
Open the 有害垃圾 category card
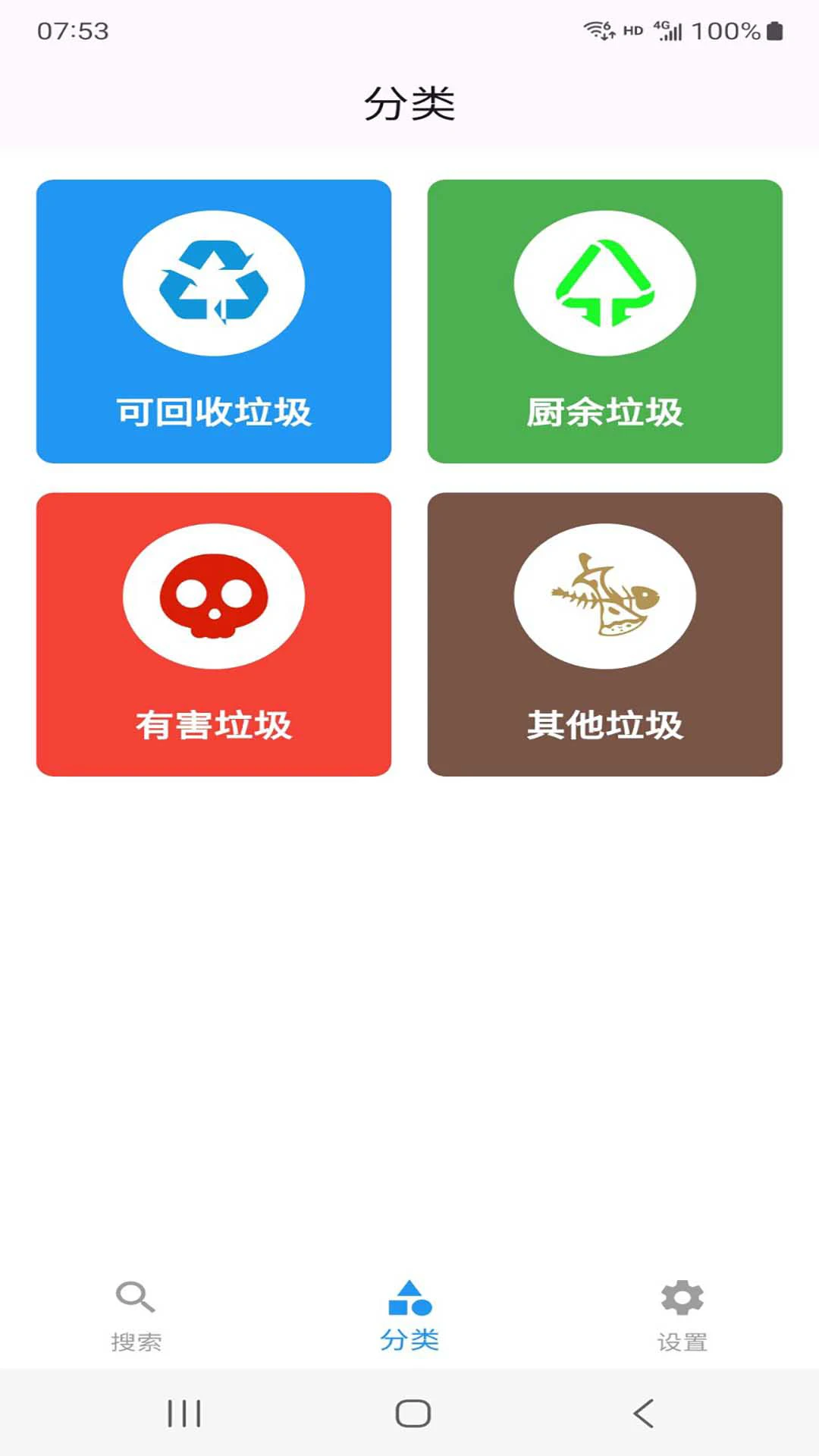[x=213, y=633]
